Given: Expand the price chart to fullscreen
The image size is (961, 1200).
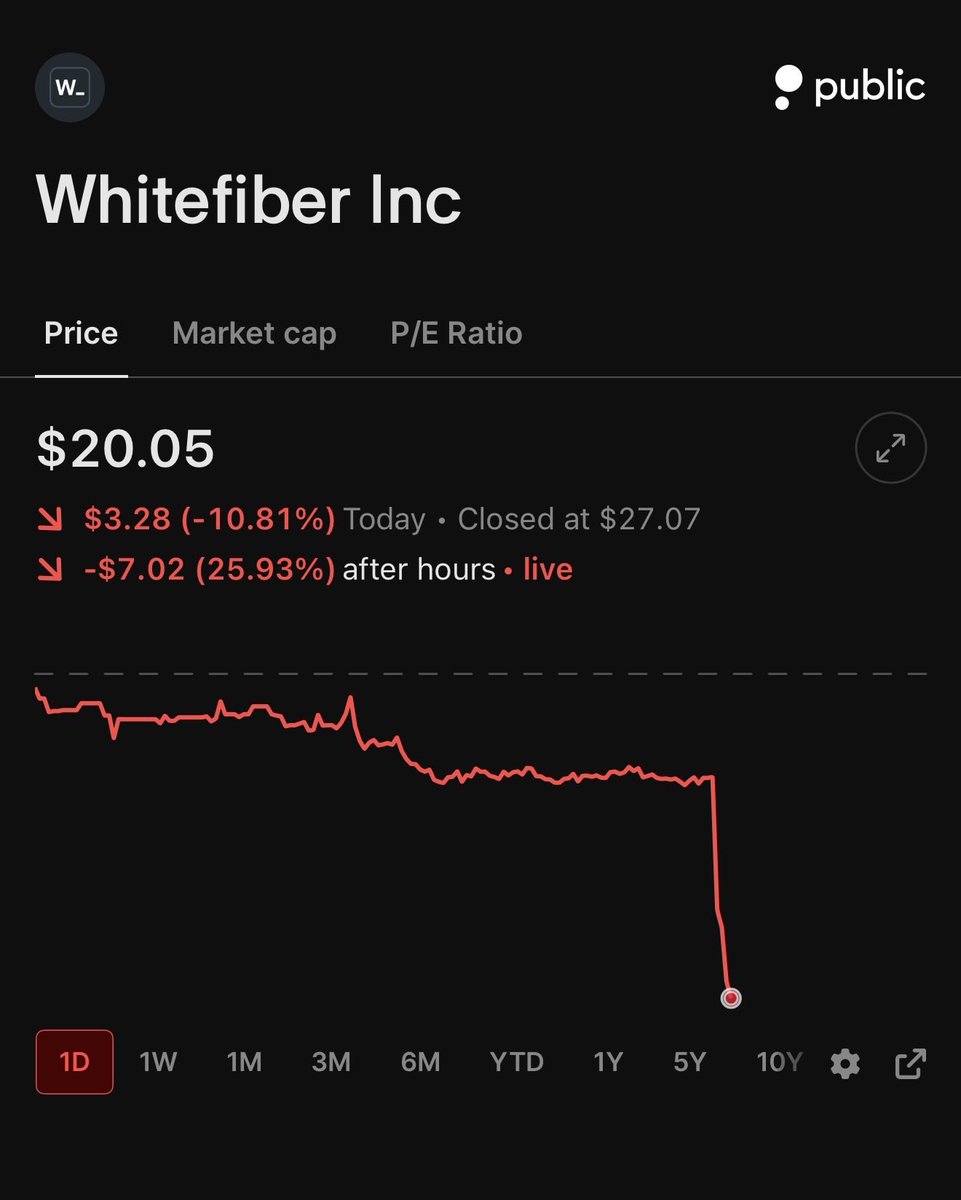Looking at the screenshot, I should pyautogui.click(x=891, y=448).
